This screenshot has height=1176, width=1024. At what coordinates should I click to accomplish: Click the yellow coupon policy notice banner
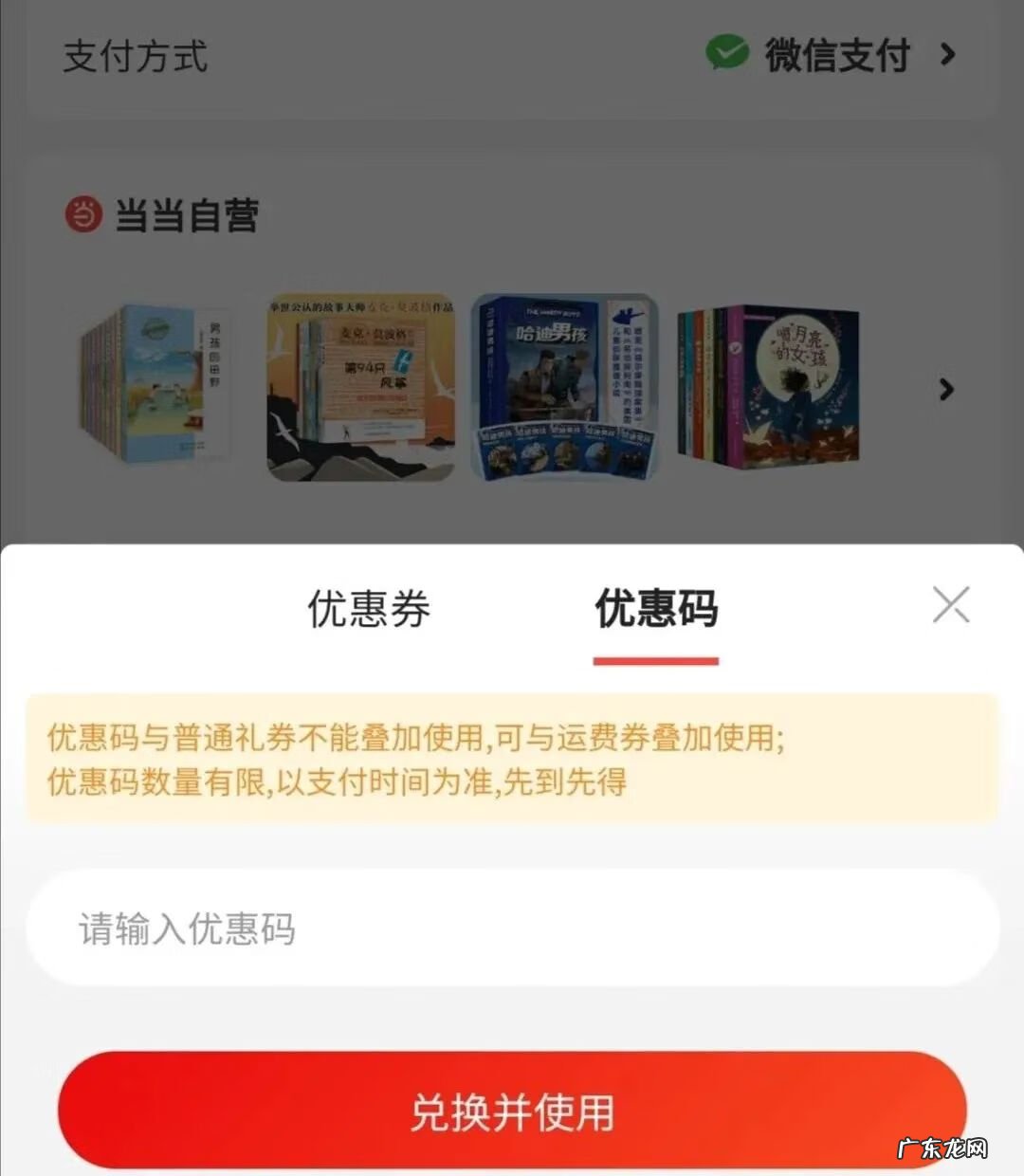512,759
